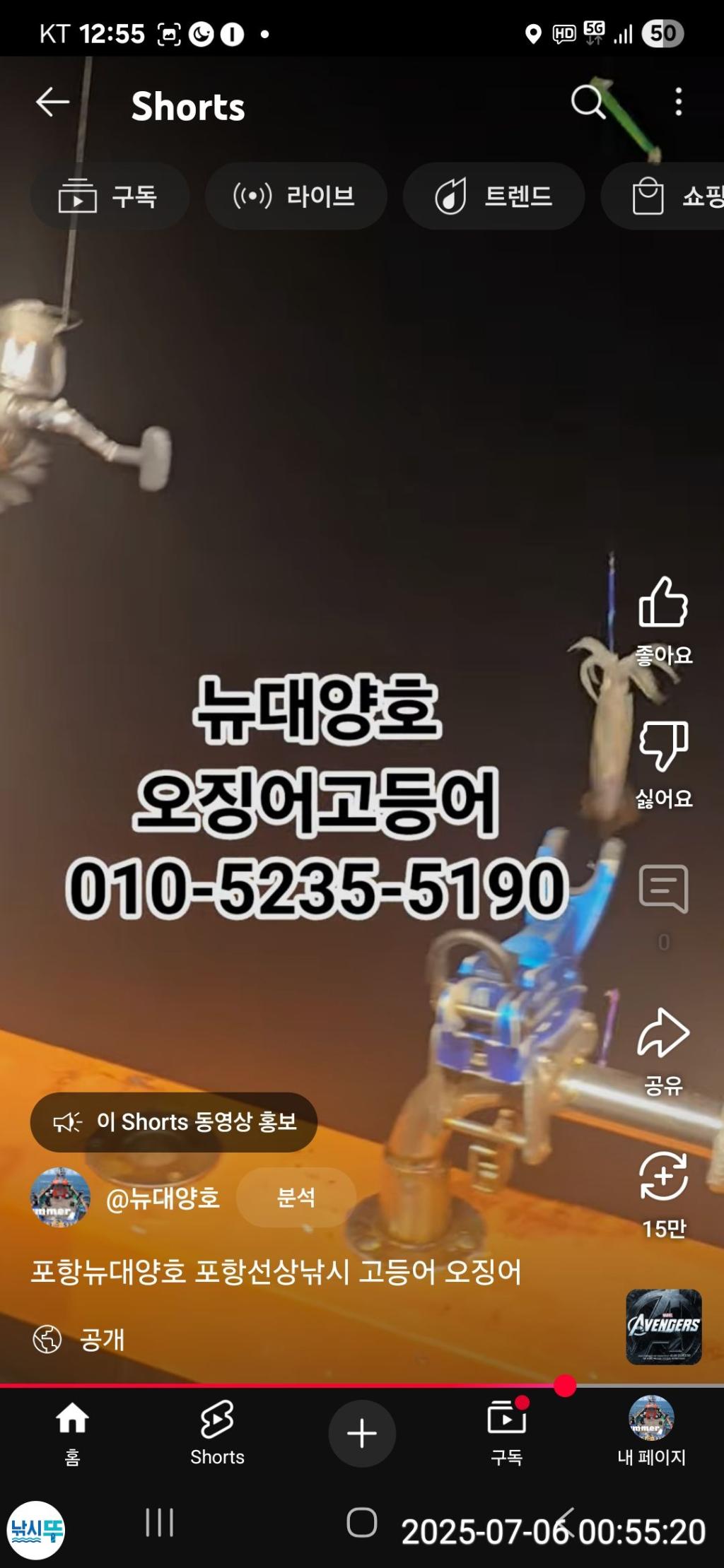Remix this Short (15만)

(663, 1177)
